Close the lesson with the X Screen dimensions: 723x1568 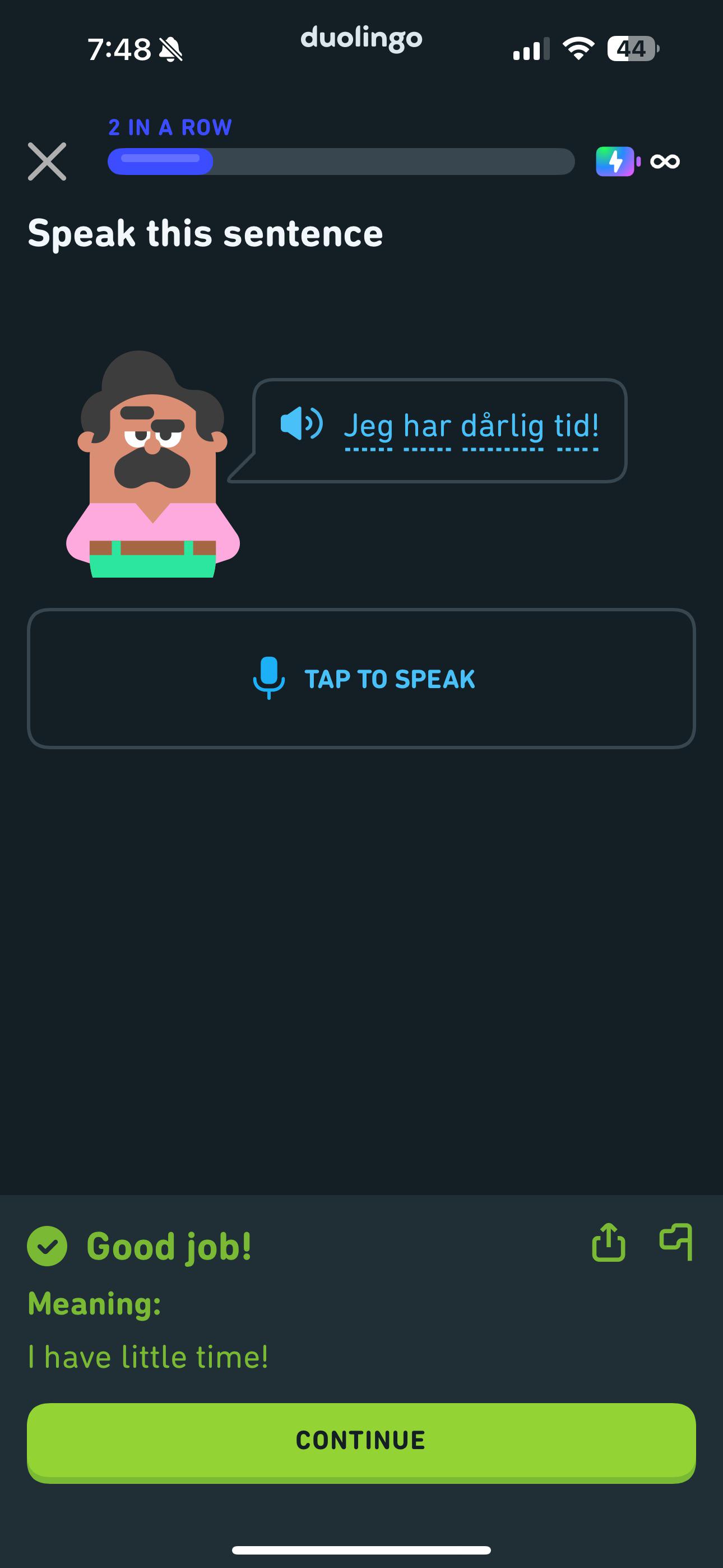click(47, 162)
